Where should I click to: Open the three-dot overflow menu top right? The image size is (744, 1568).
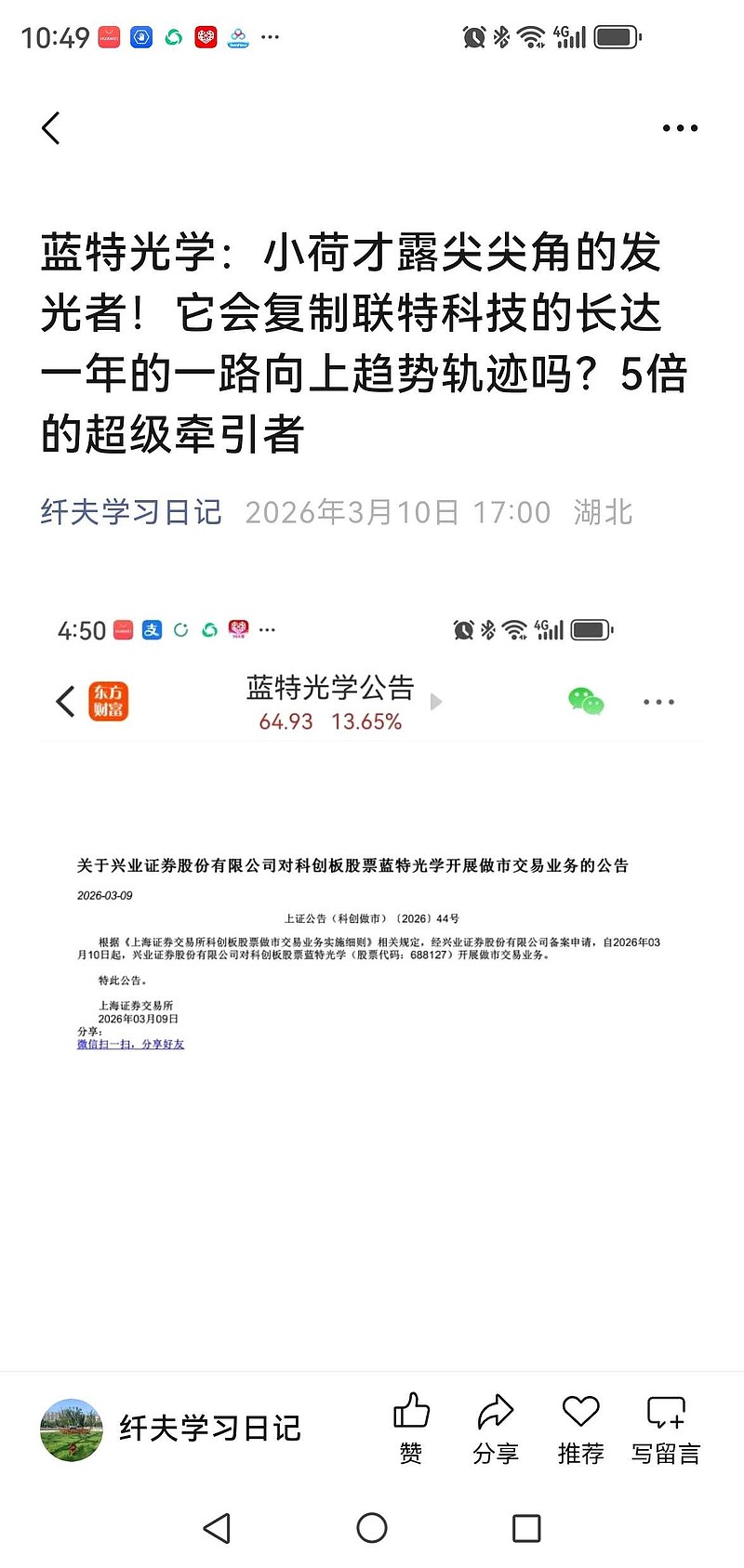680,128
